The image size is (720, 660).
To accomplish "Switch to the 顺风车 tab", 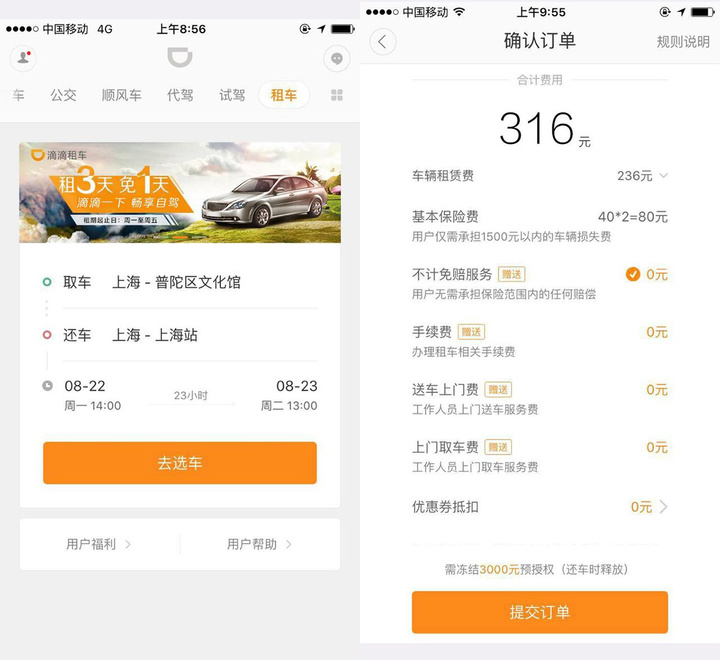I will tap(121, 95).
